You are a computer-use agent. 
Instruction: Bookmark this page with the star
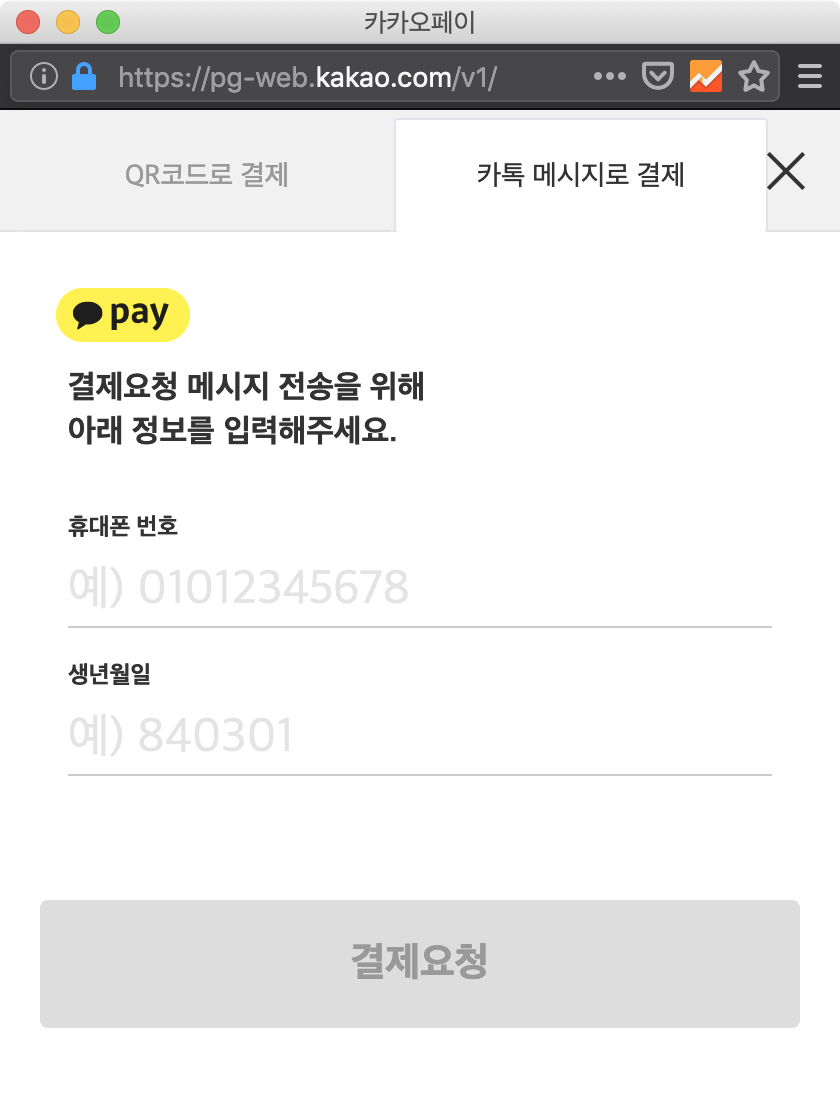(x=754, y=76)
